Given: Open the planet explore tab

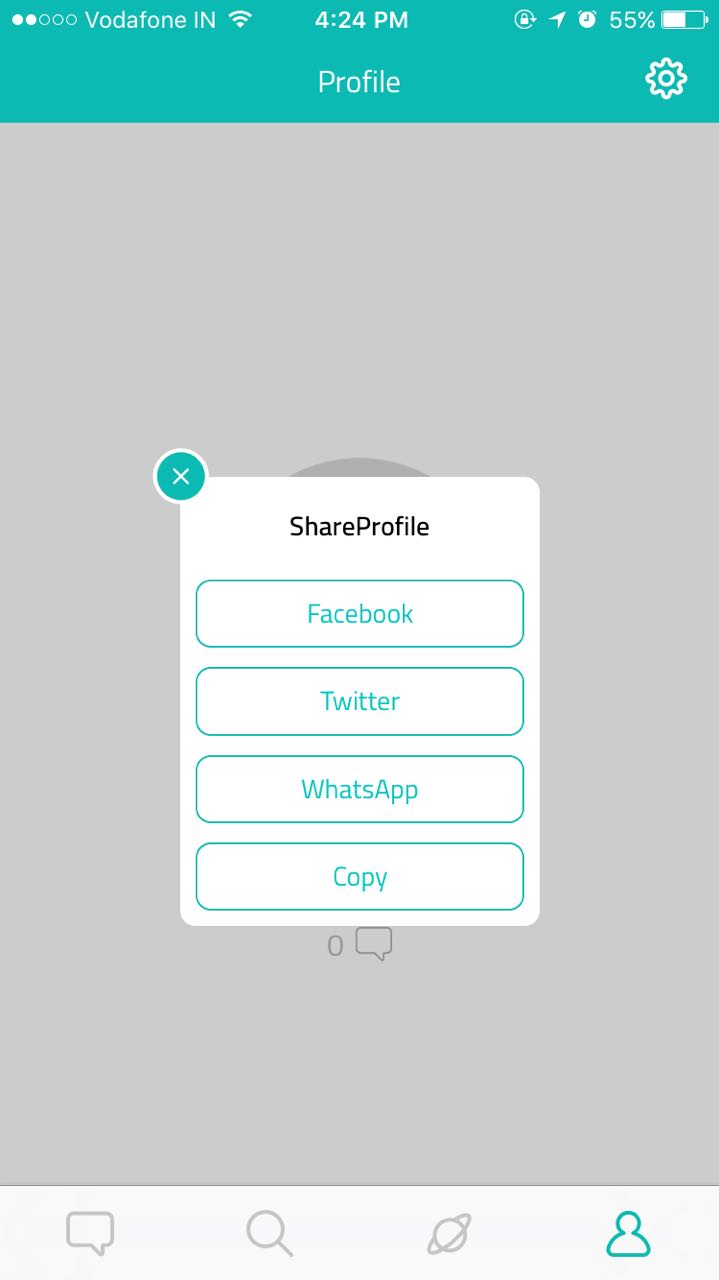Looking at the screenshot, I should [449, 1233].
